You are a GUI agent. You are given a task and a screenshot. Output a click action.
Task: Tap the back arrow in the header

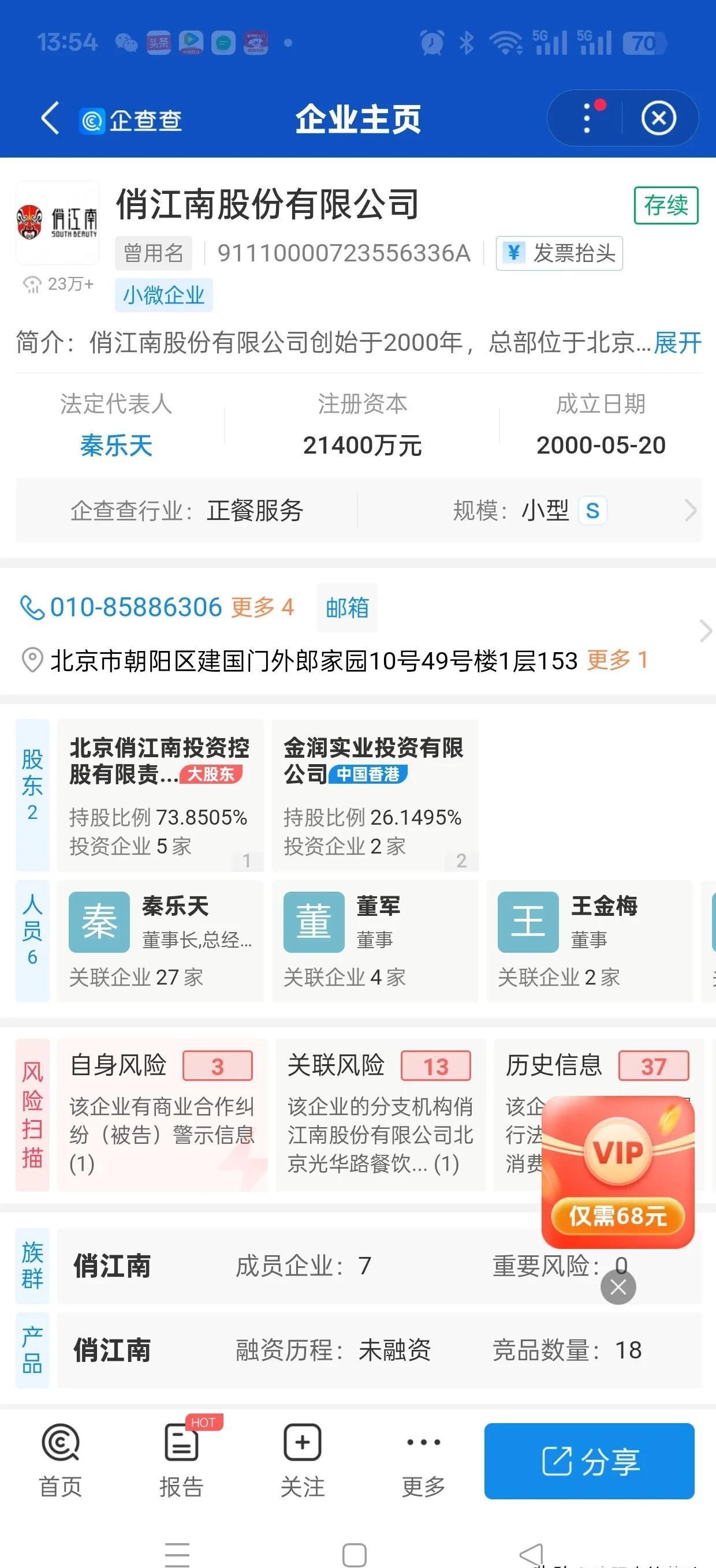click(x=51, y=119)
